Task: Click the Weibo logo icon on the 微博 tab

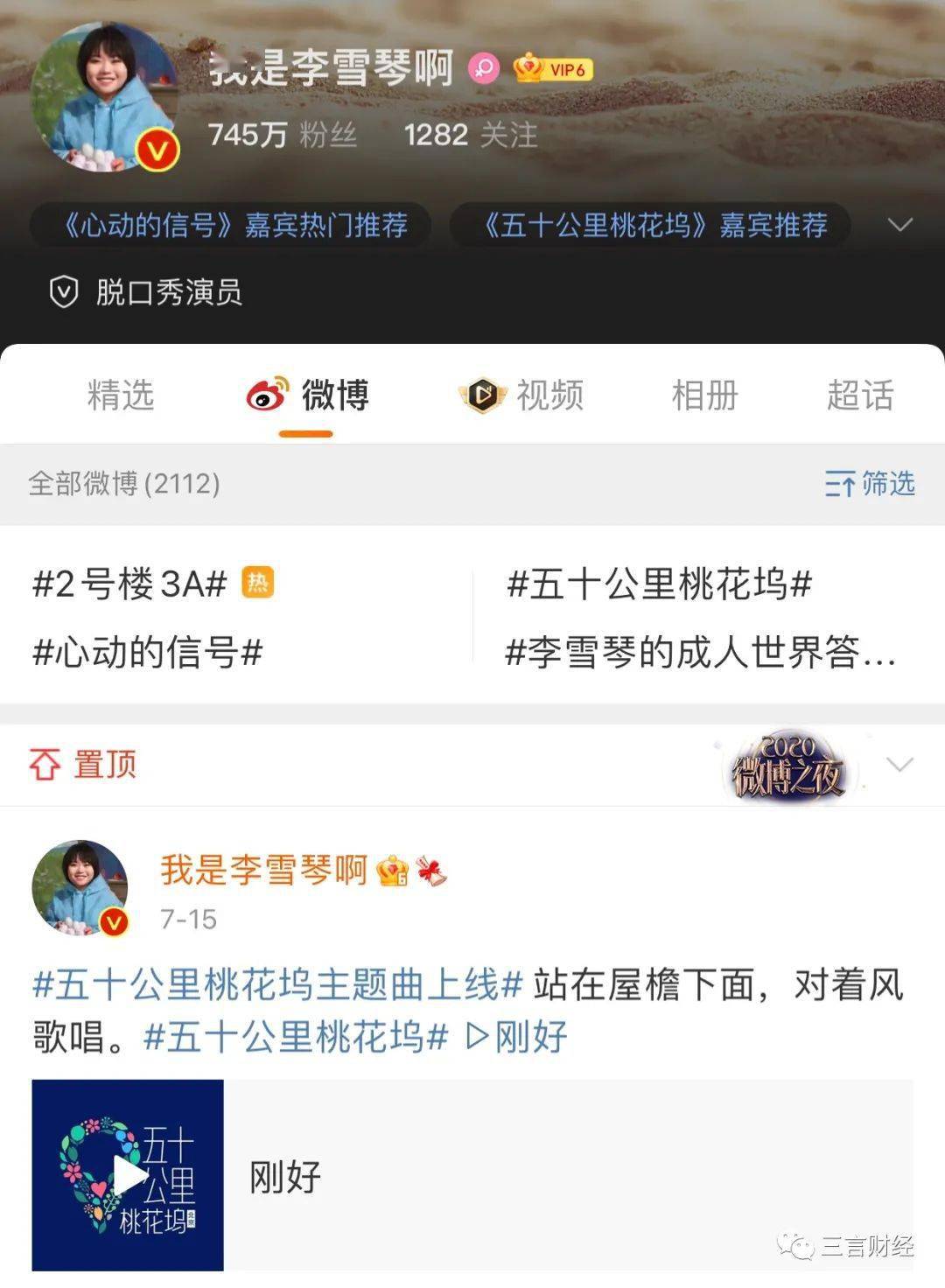Action: click(x=265, y=395)
